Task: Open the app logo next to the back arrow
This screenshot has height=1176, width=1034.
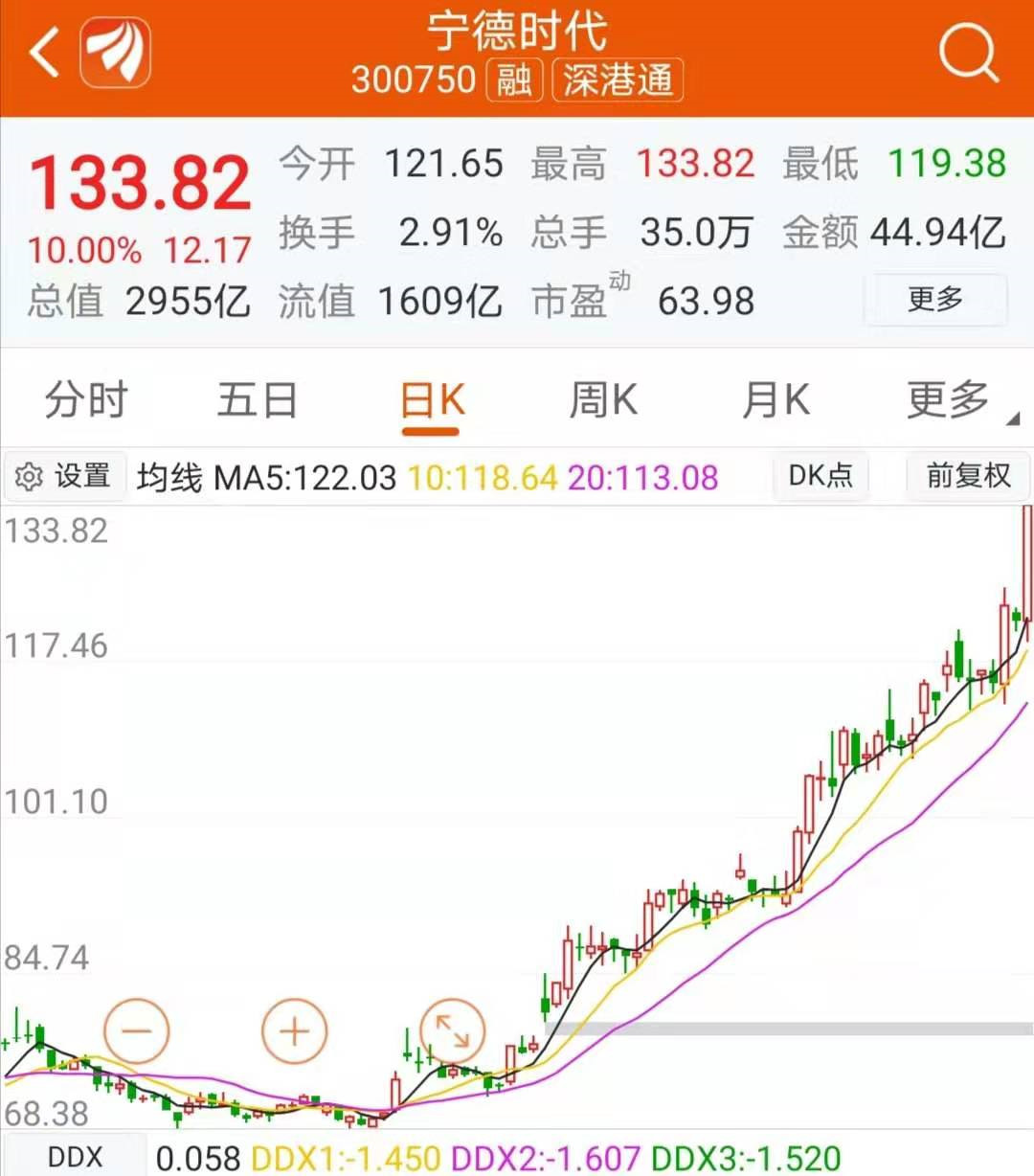Action: coord(114,54)
